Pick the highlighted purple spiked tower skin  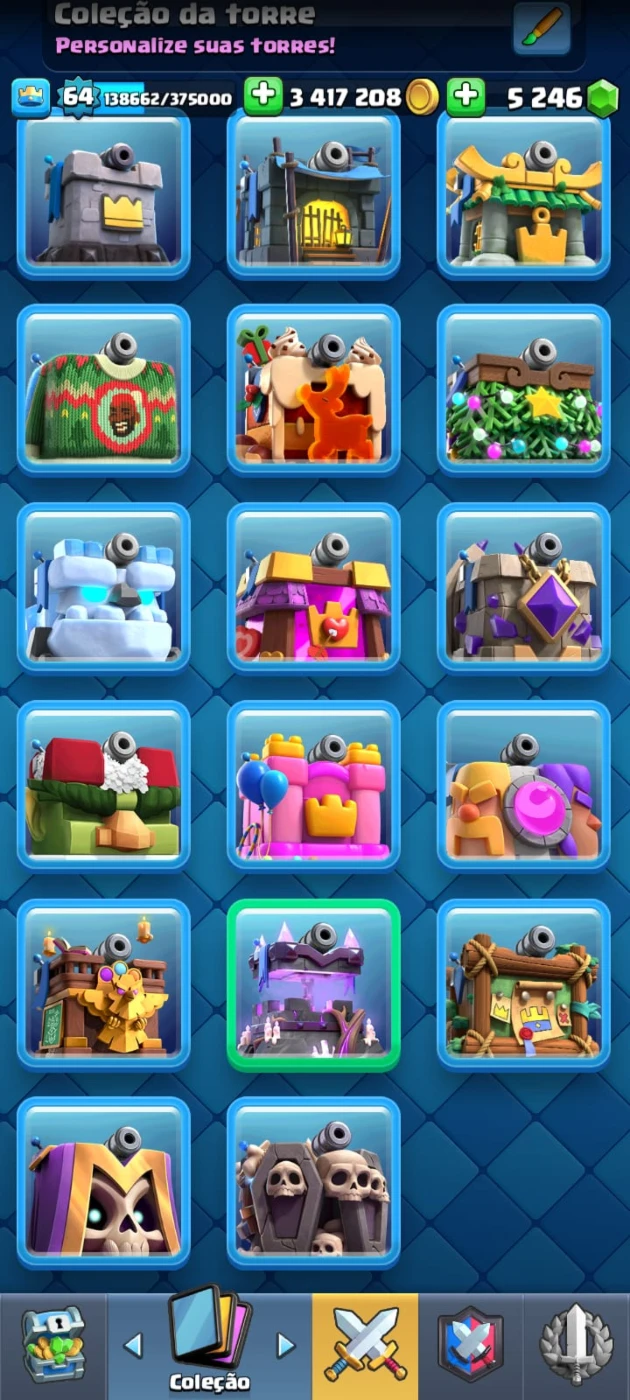coord(313,984)
